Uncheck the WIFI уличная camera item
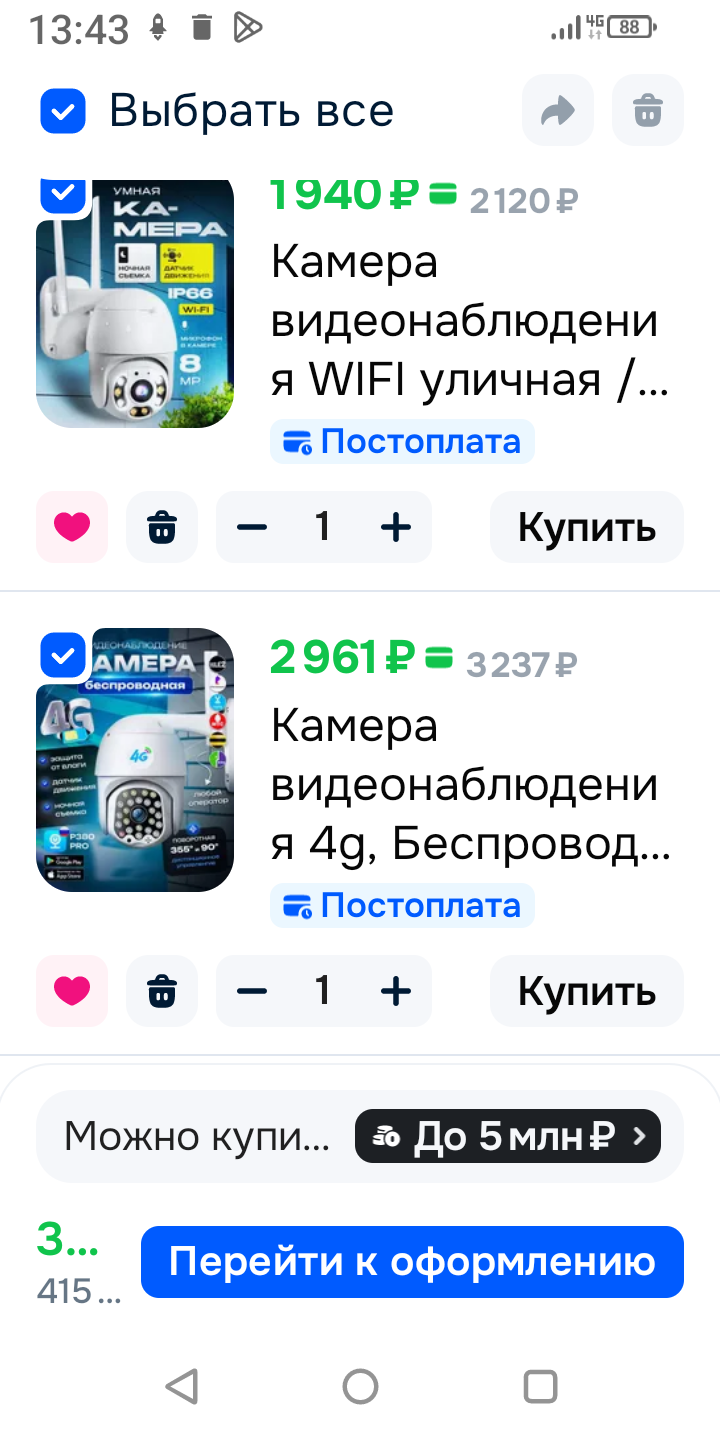 [x=63, y=191]
